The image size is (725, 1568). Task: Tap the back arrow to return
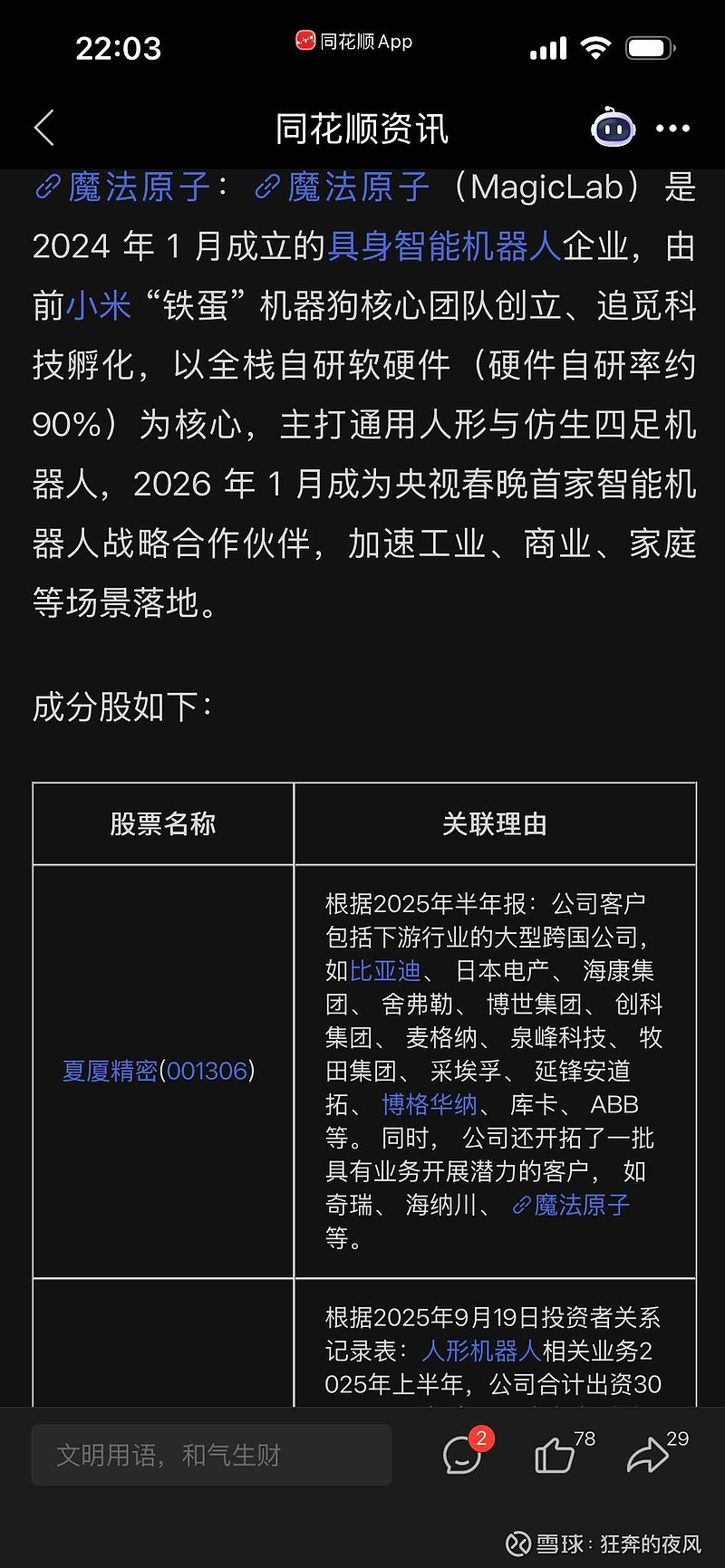tap(43, 129)
